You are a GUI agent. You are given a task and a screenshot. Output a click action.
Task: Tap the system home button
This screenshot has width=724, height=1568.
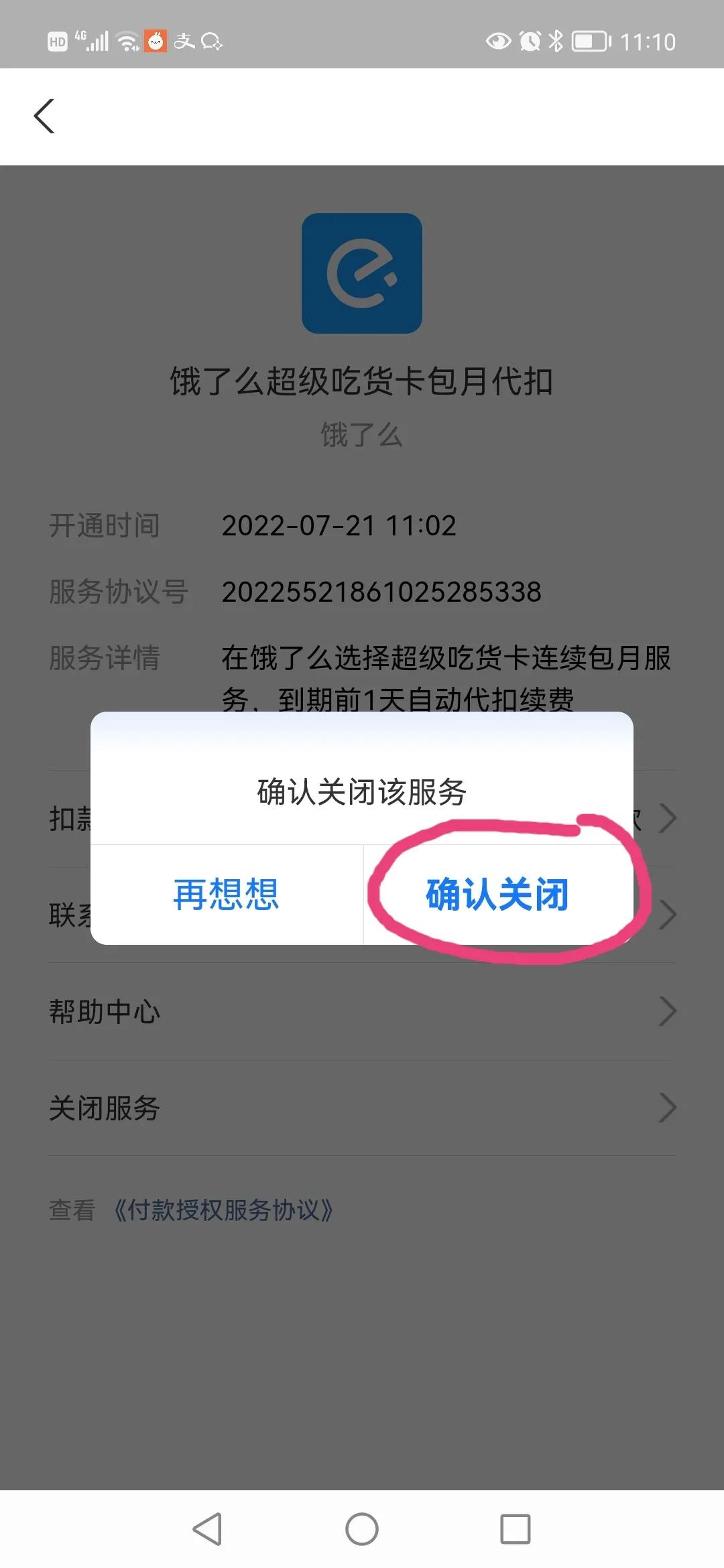click(x=362, y=1529)
